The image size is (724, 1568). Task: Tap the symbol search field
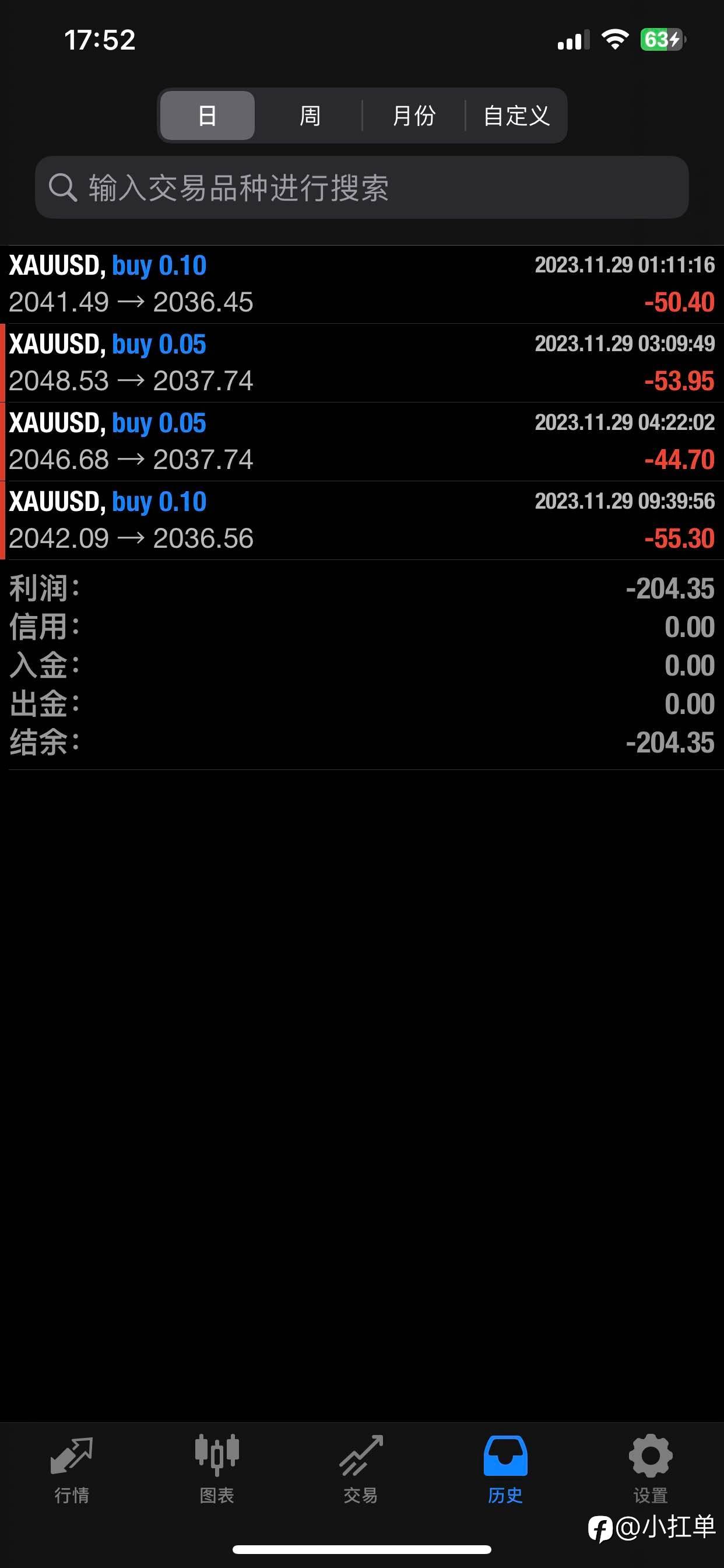tap(362, 187)
